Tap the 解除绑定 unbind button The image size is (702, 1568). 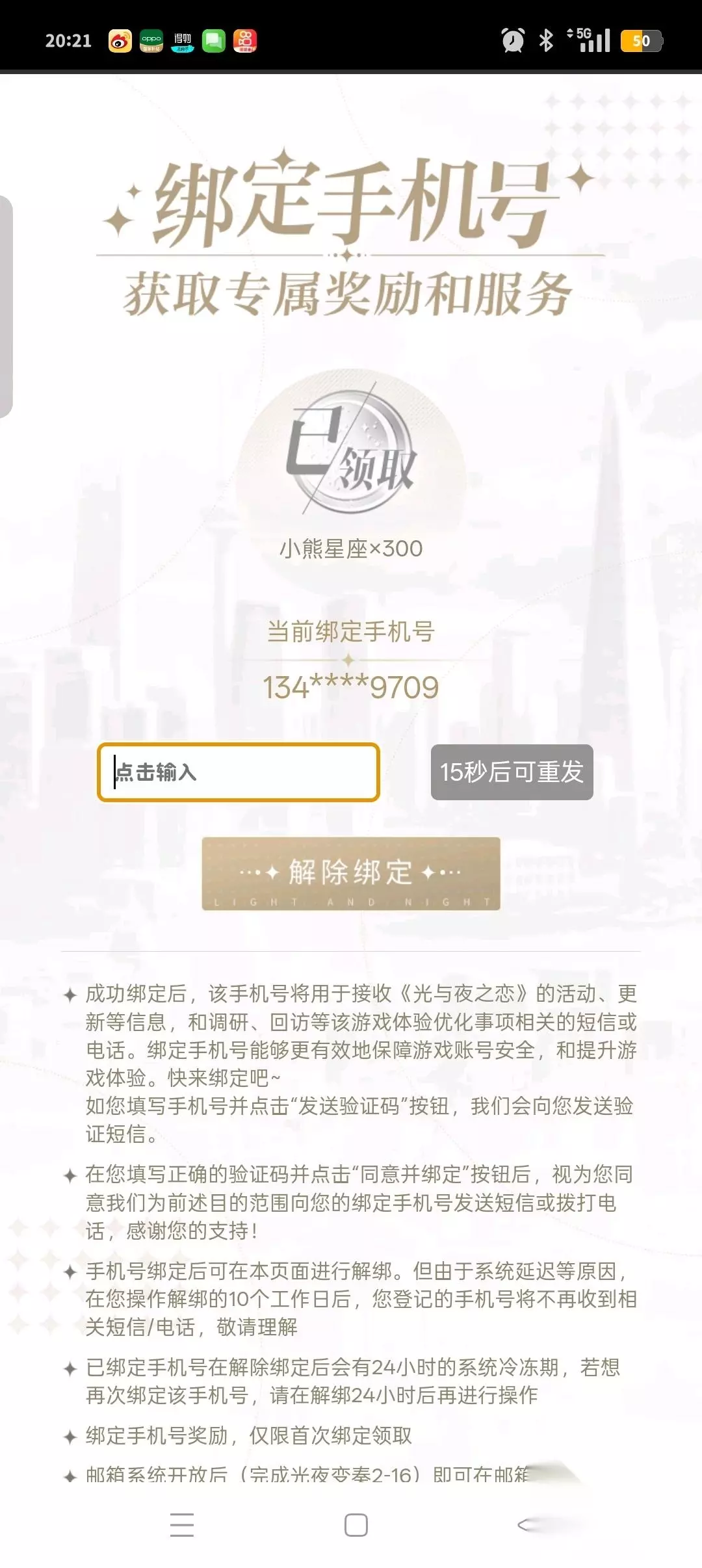[x=351, y=873]
